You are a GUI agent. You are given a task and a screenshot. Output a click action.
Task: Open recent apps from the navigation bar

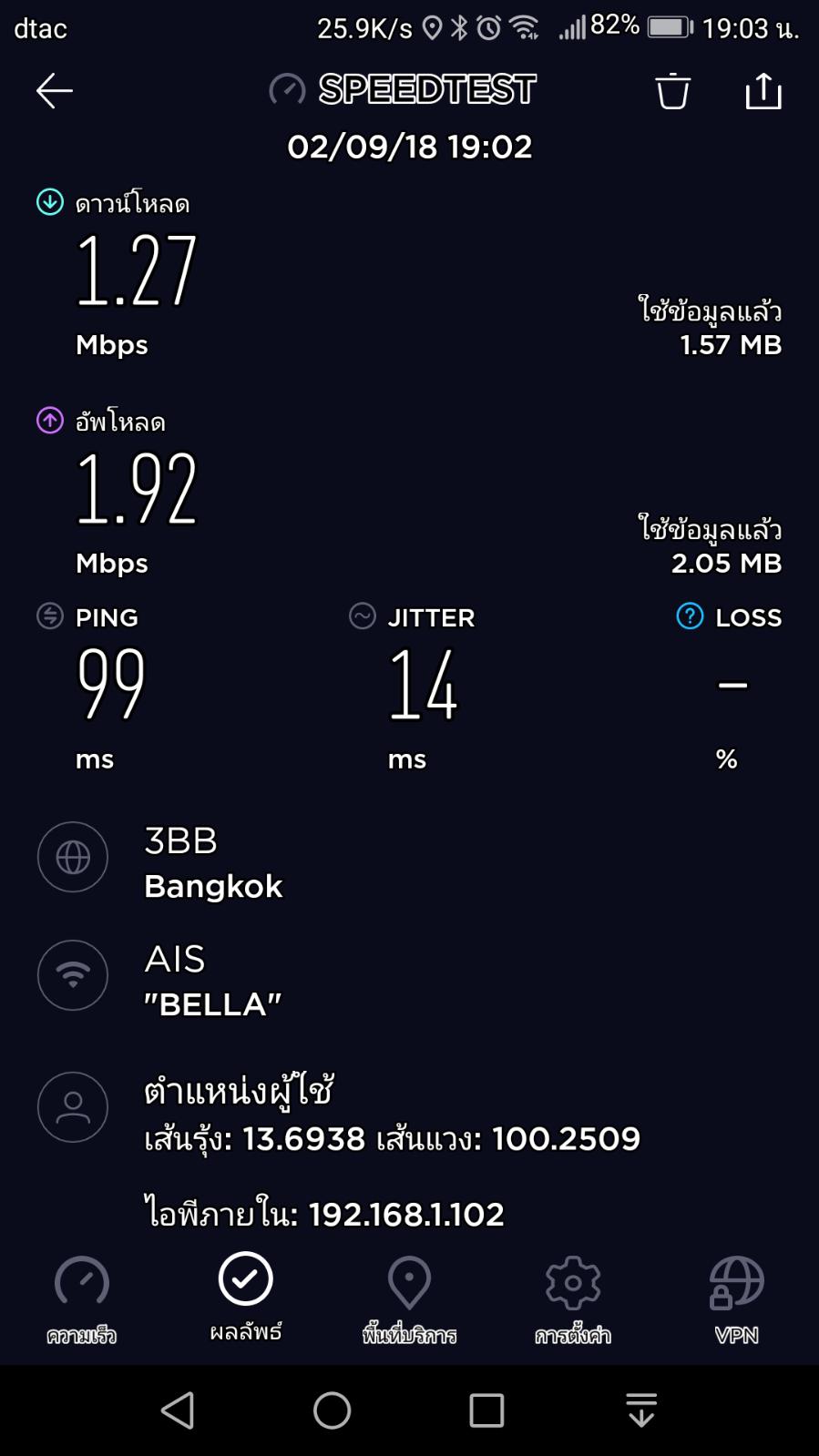pyautogui.click(x=486, y=1410)
